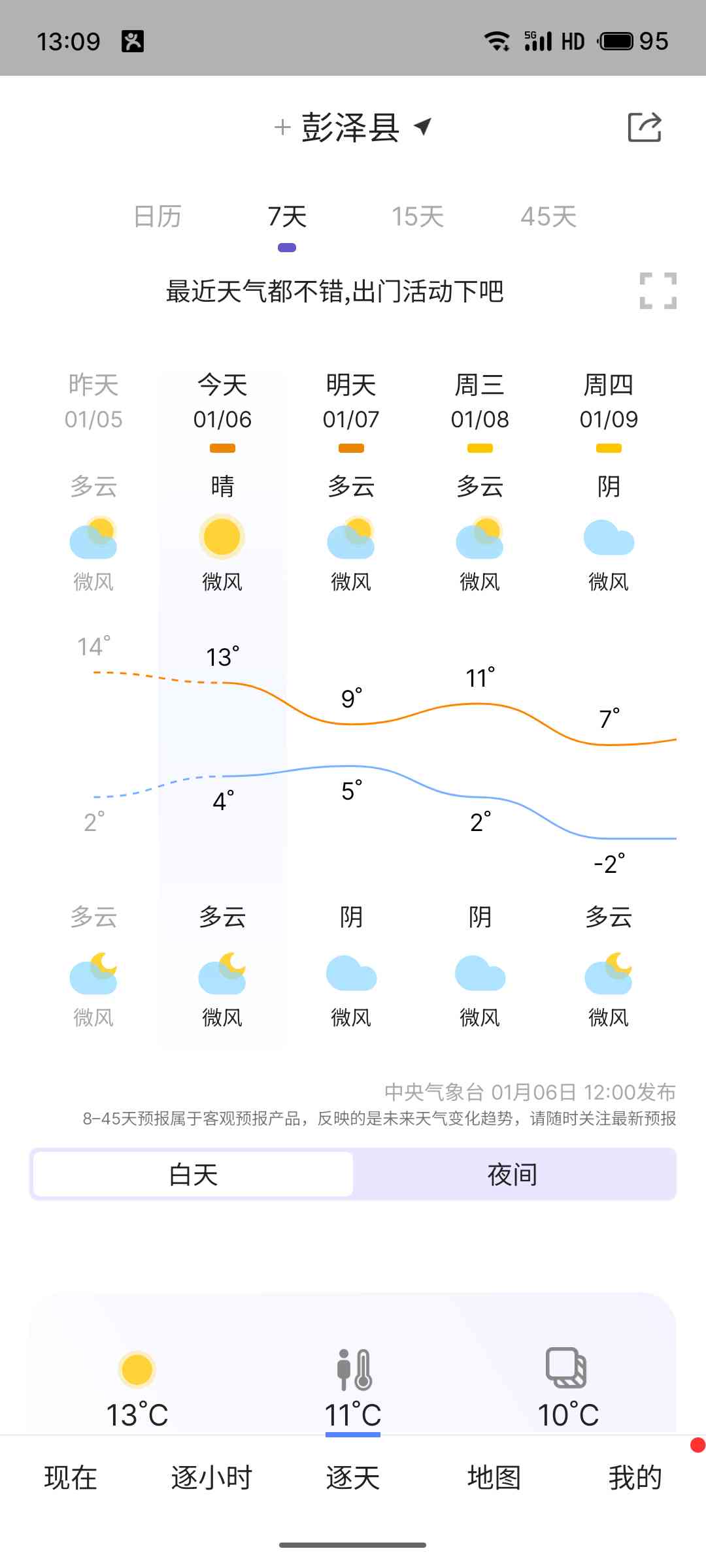Open the 45天 forecast tab
The height and width of the screenshot is (1568, 706).
pos(548,216)
